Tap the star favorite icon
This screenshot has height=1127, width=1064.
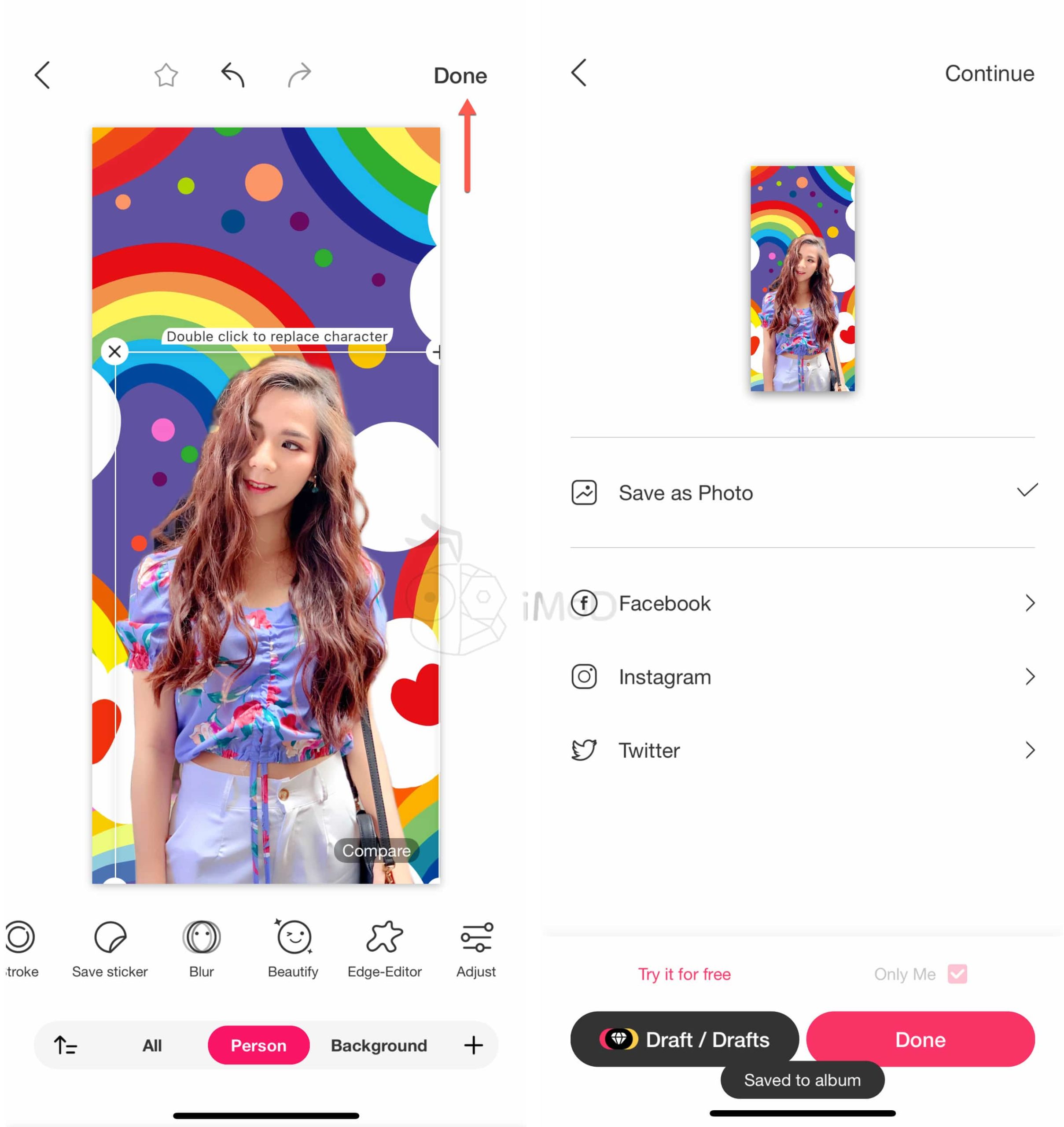(x=166, y=75)
